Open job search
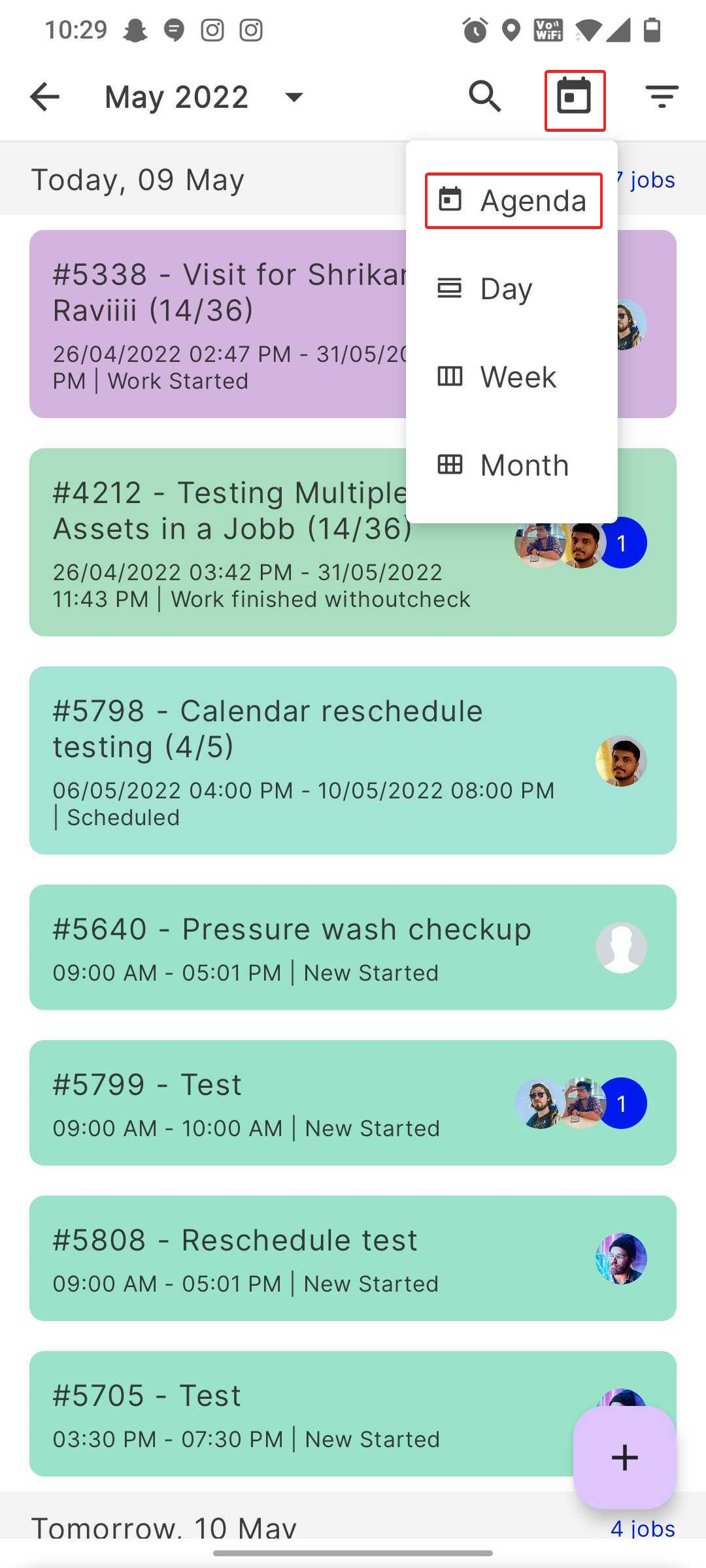Screen dimensions: 706x1568 (485, 97)
